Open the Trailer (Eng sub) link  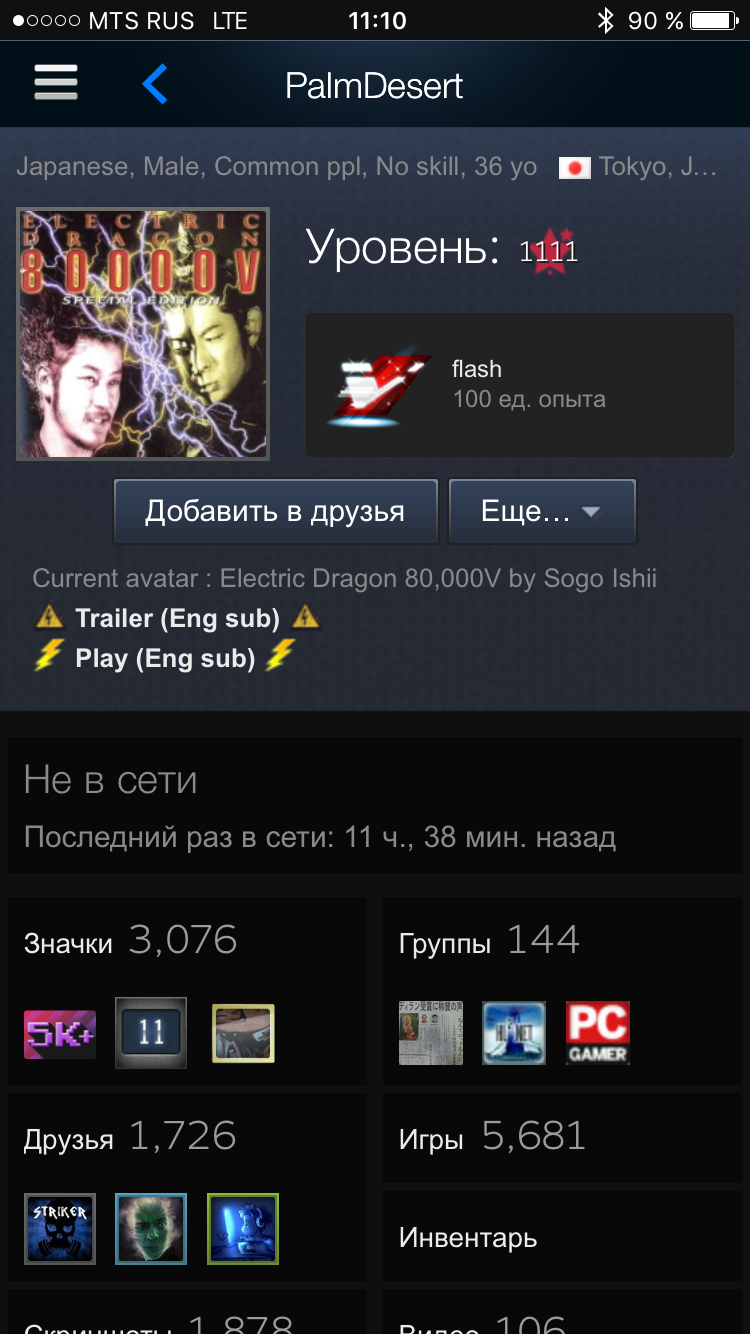(178, 618)
